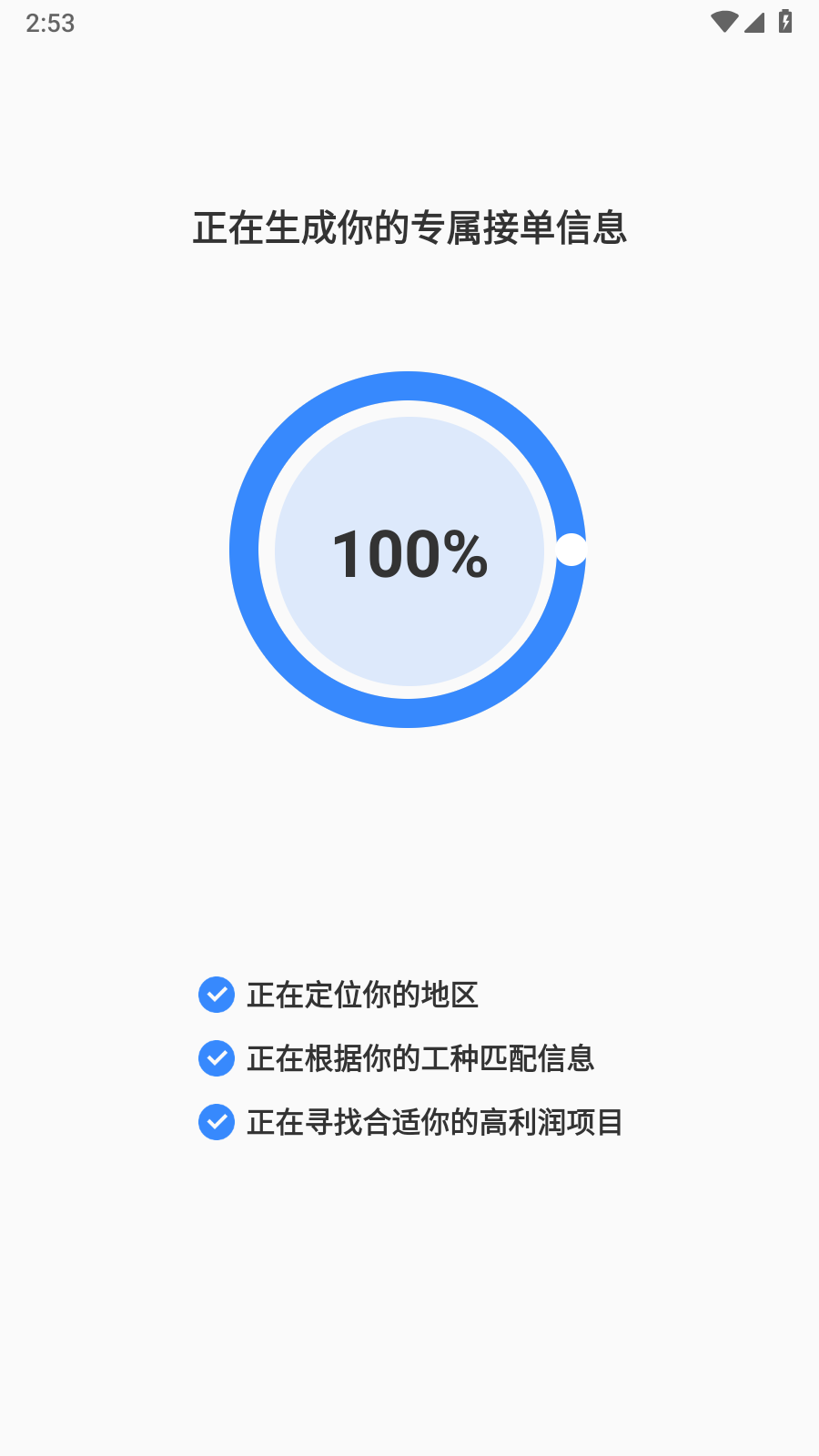Tap the checkmark icon beside 正在寻找合适你的高利润项目

216,1122
